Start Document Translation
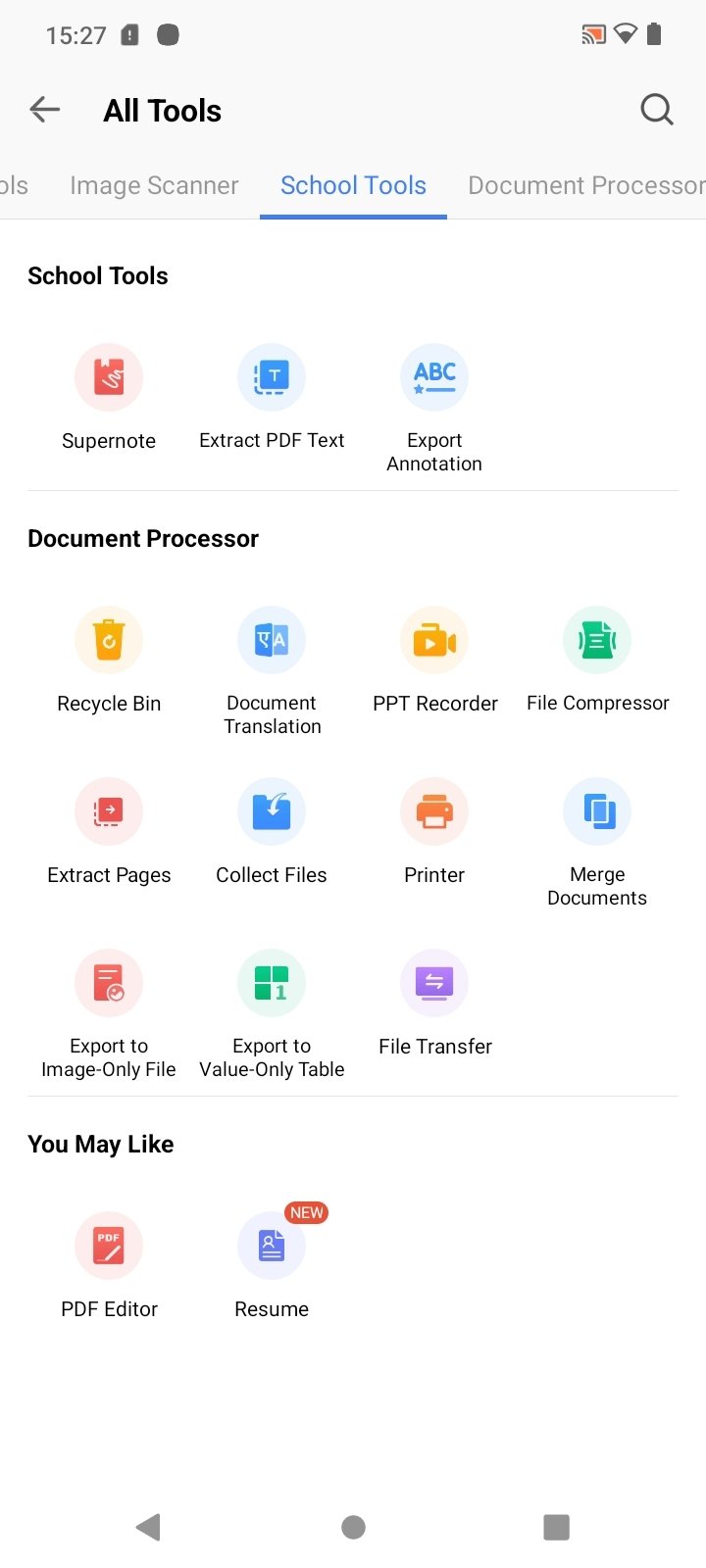Image resolution: width=706 pixels, height=1568 pixels. tap(272, 671)
